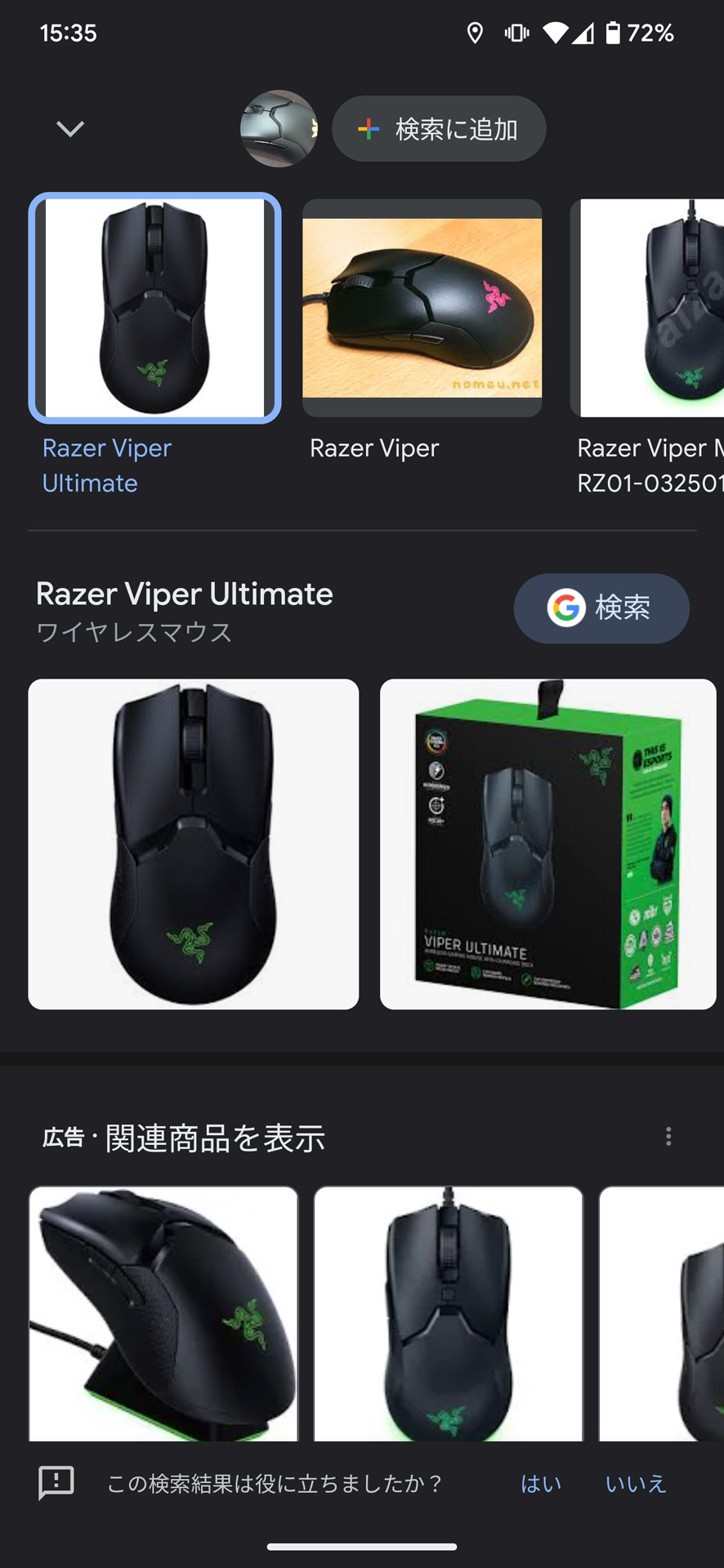Tap the vibrate mode icon in status bar
The width and height of the screenshot is (724, 1568).
click(517, 33)
